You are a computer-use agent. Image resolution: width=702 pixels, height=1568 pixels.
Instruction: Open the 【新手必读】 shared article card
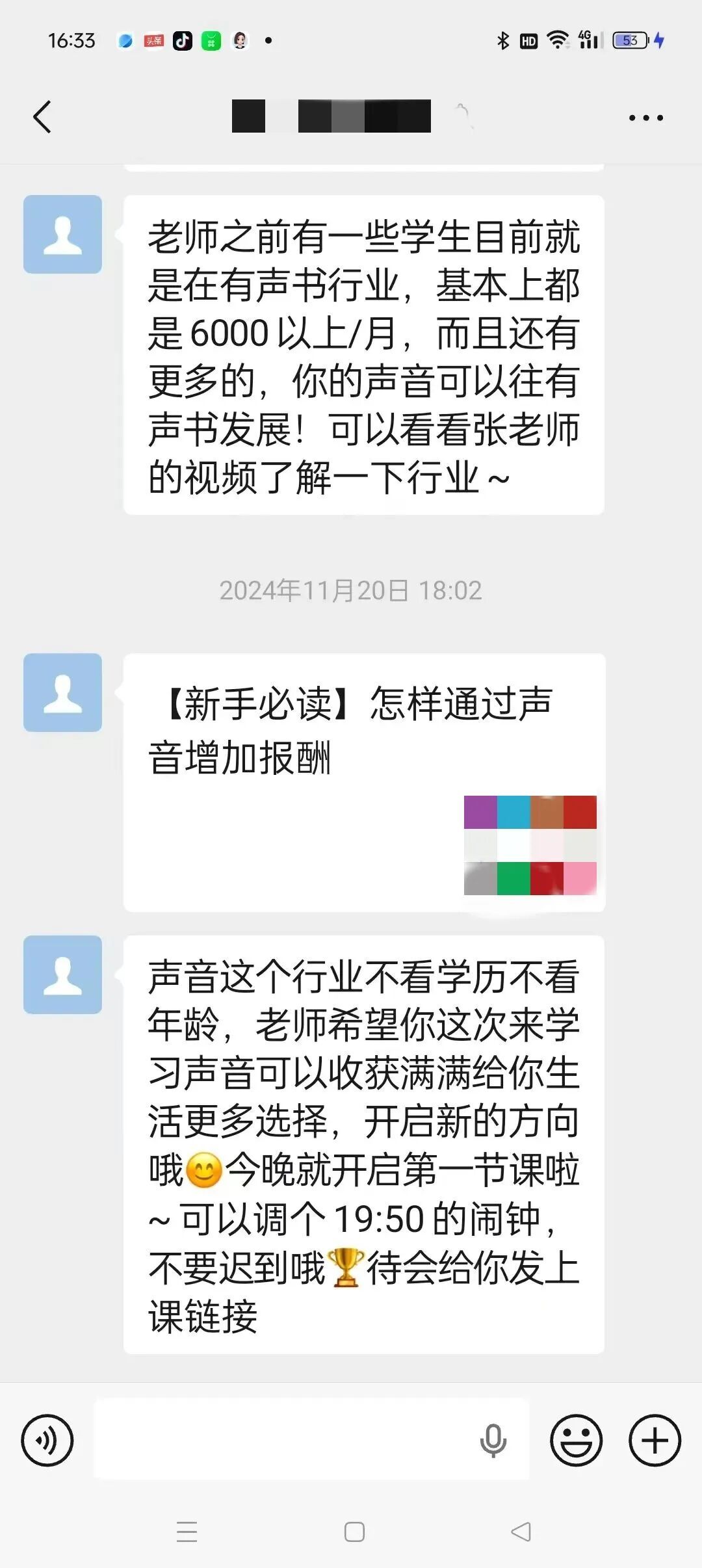pos(363,782)
